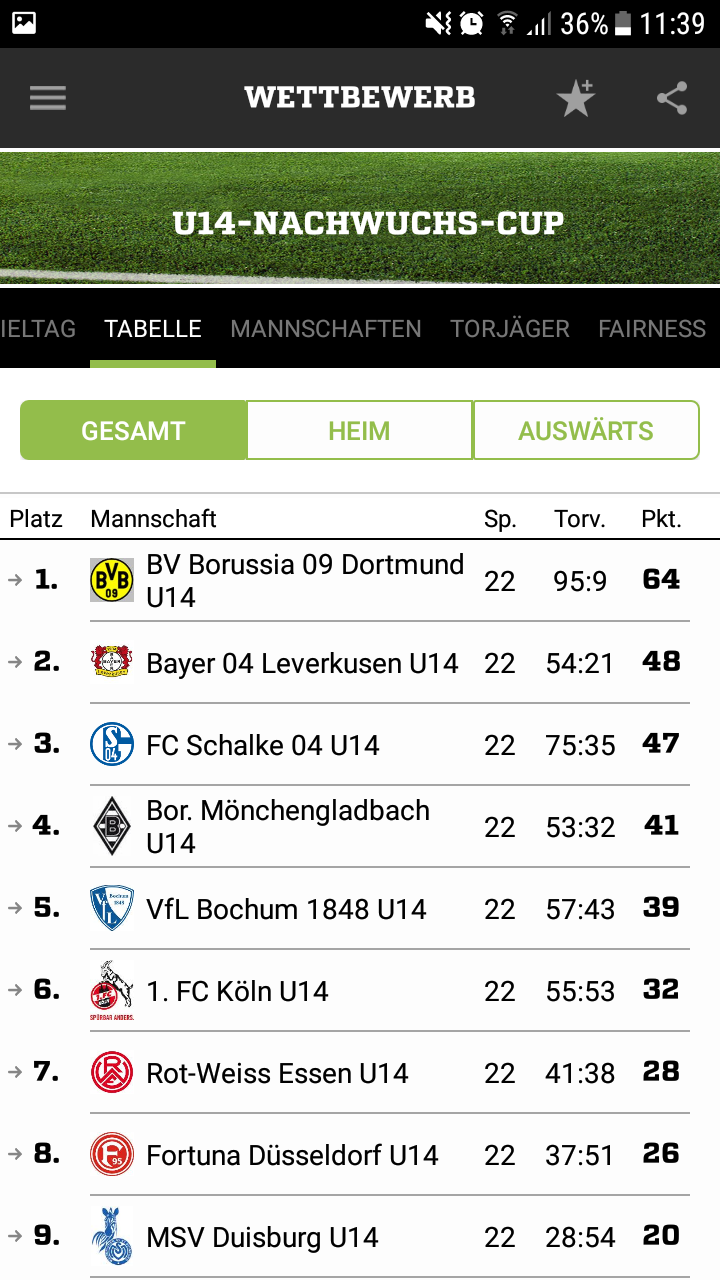720x1280 pixels.
Task: Switch to the Mannschaften tab
Action: click(x=326, y=329)
